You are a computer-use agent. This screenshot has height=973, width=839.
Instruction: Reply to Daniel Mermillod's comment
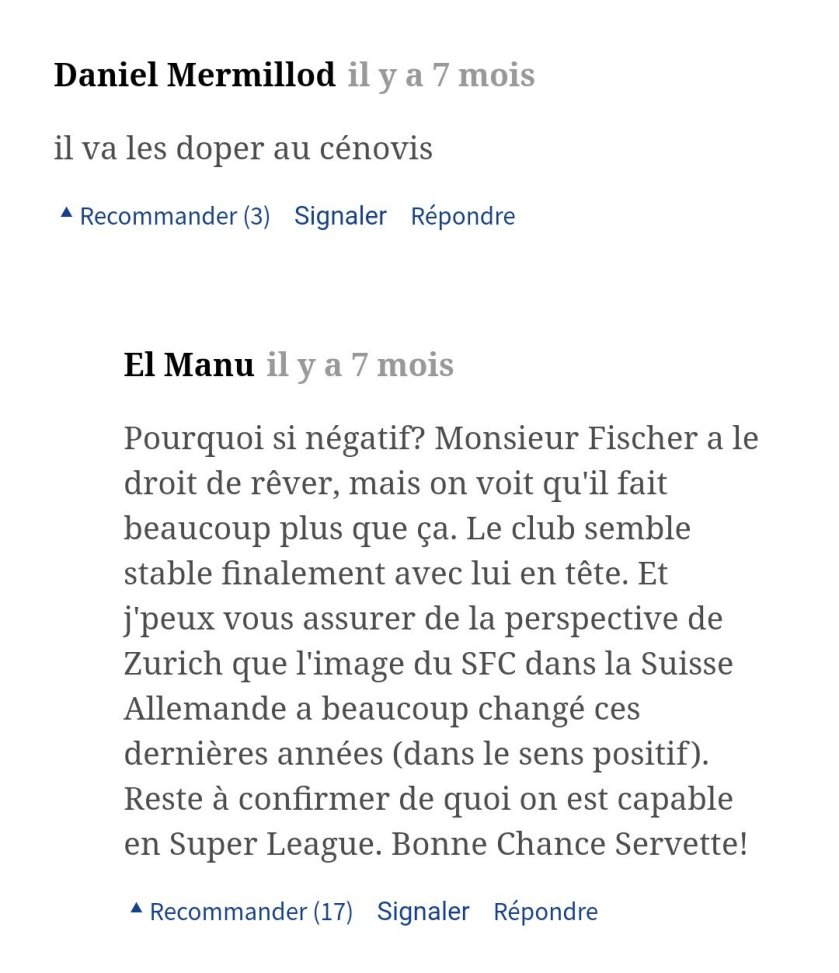(x=463, y=216)
